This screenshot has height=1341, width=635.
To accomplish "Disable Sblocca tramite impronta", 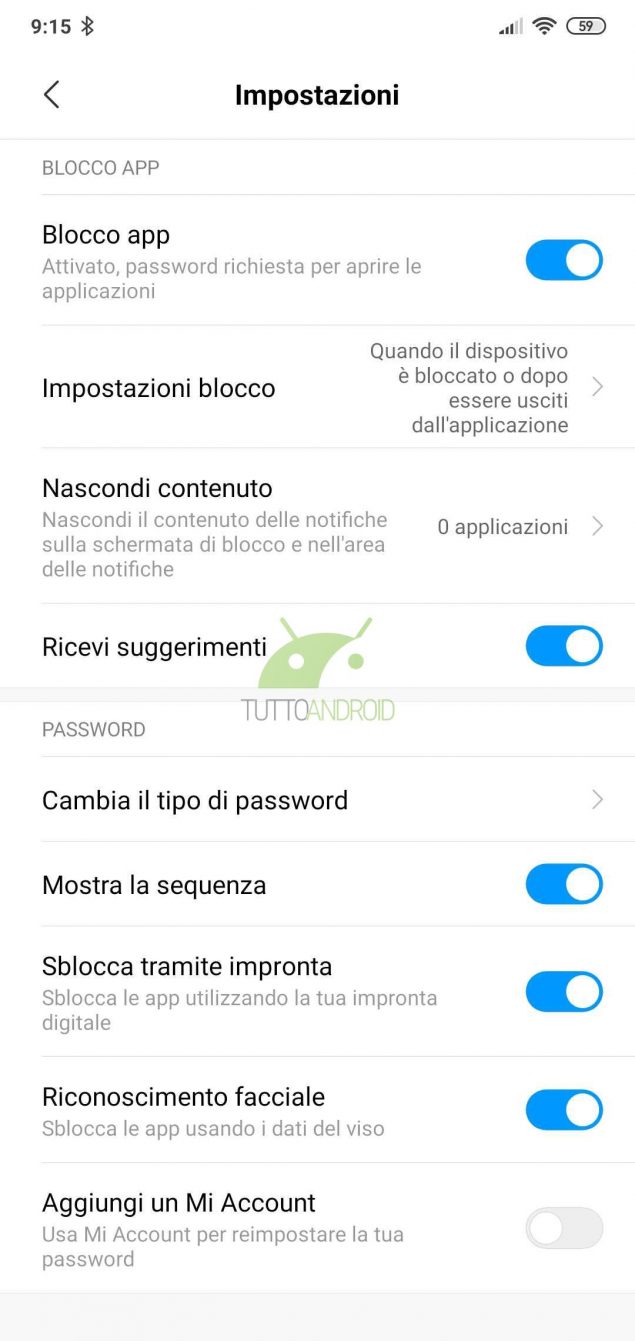I will click(564, 992).
